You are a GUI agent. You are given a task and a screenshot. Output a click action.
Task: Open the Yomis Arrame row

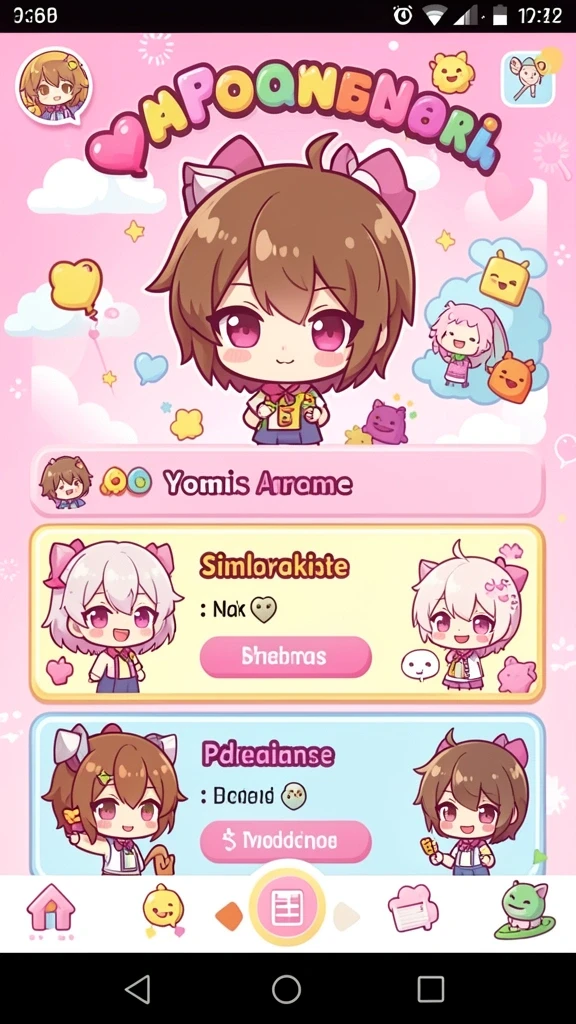click(x=287, y=483)
